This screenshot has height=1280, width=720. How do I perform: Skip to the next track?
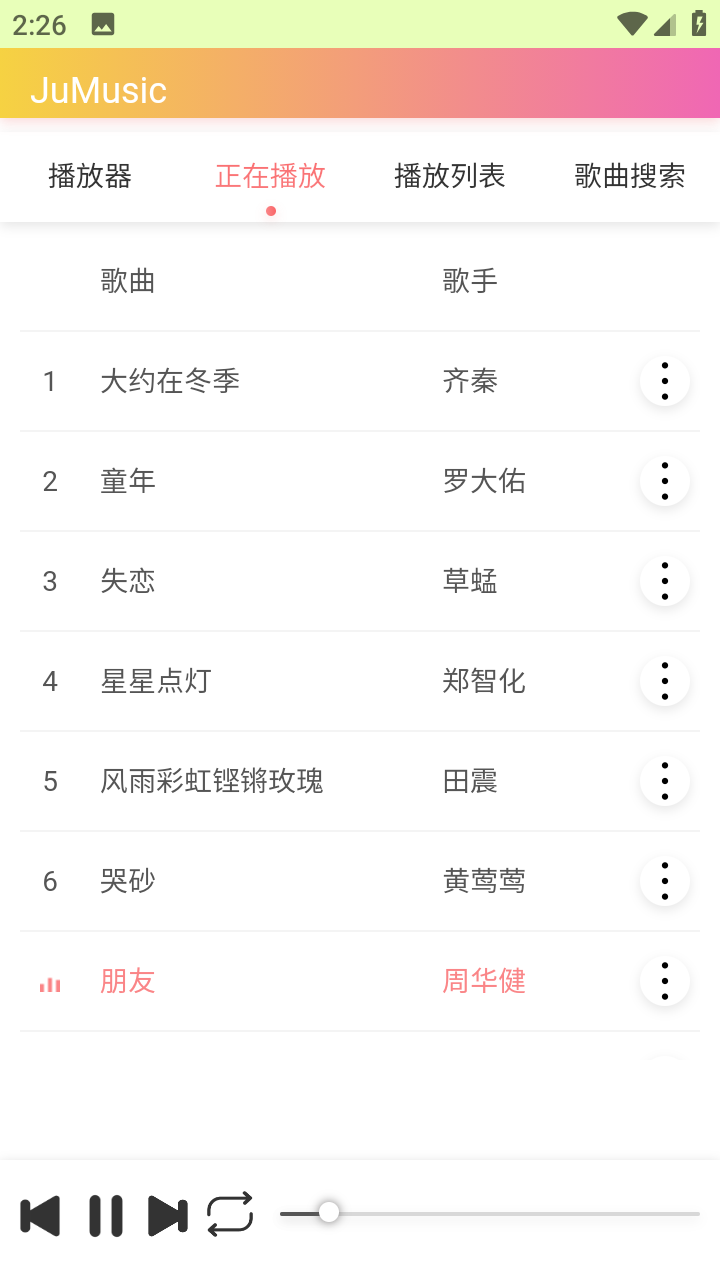(167, 1216)
